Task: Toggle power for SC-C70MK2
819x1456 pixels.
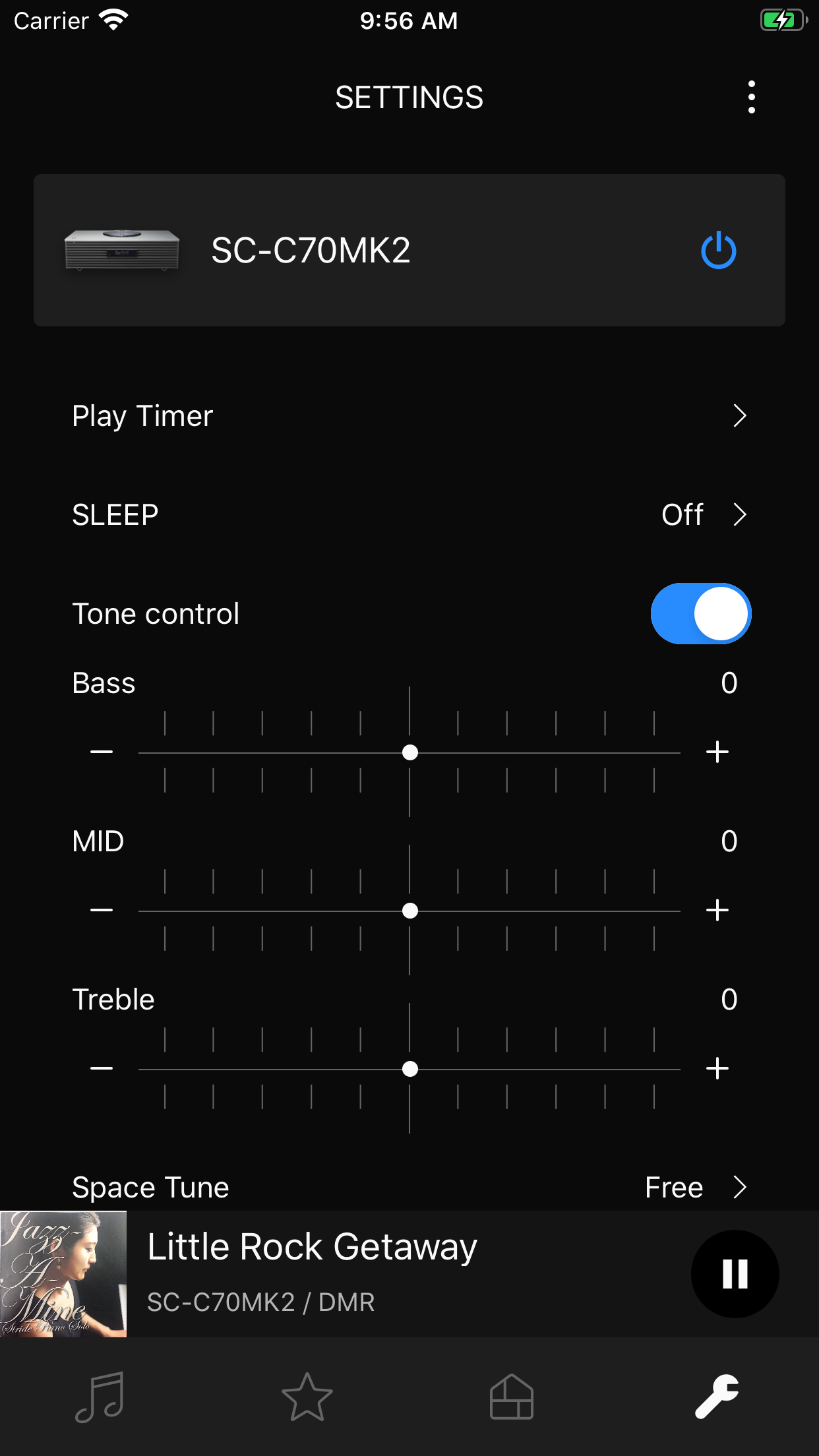Action: click(718, 251)
